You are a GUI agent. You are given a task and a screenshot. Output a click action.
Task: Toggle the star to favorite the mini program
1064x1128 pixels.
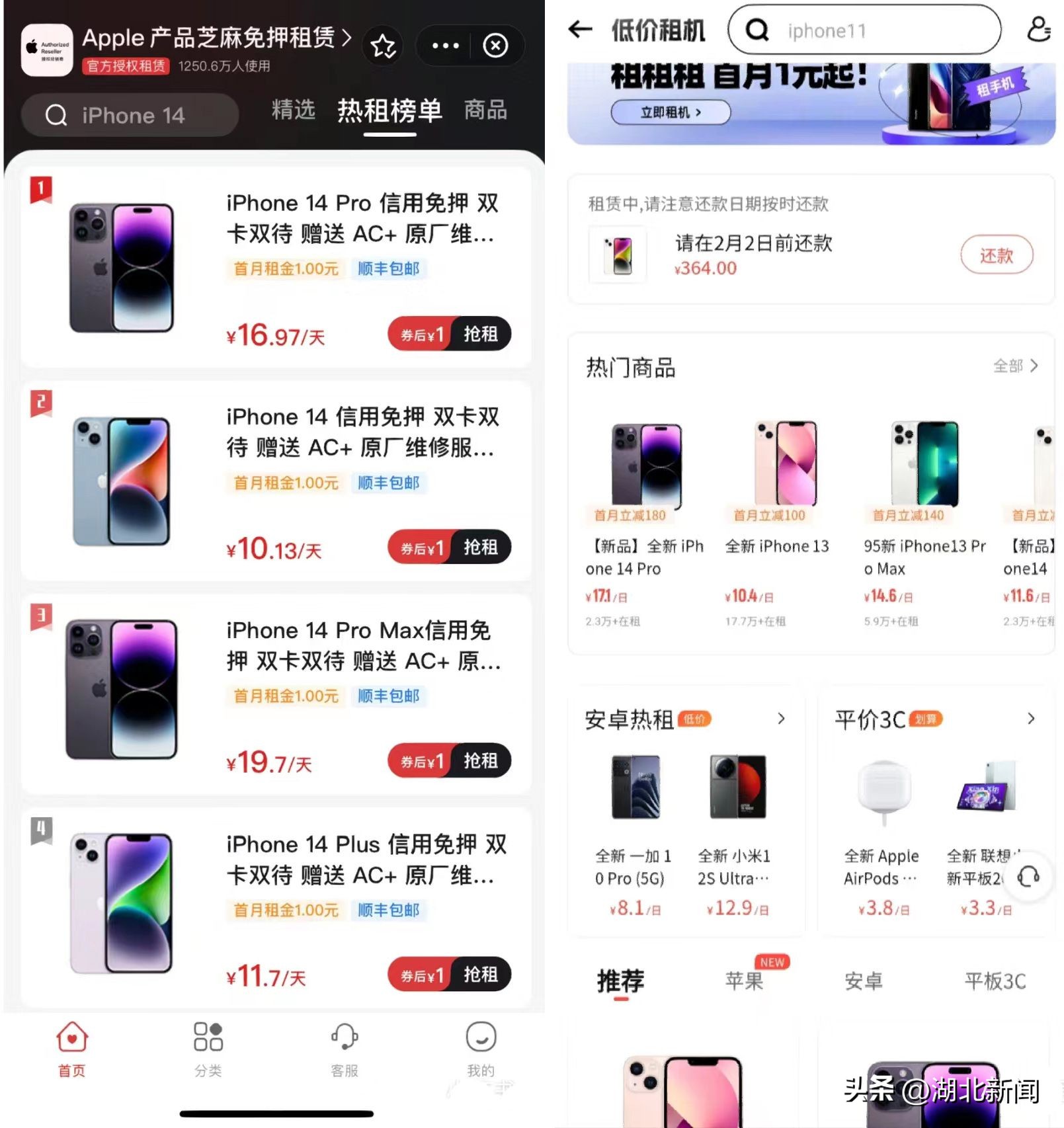click(x=383, y=46)
